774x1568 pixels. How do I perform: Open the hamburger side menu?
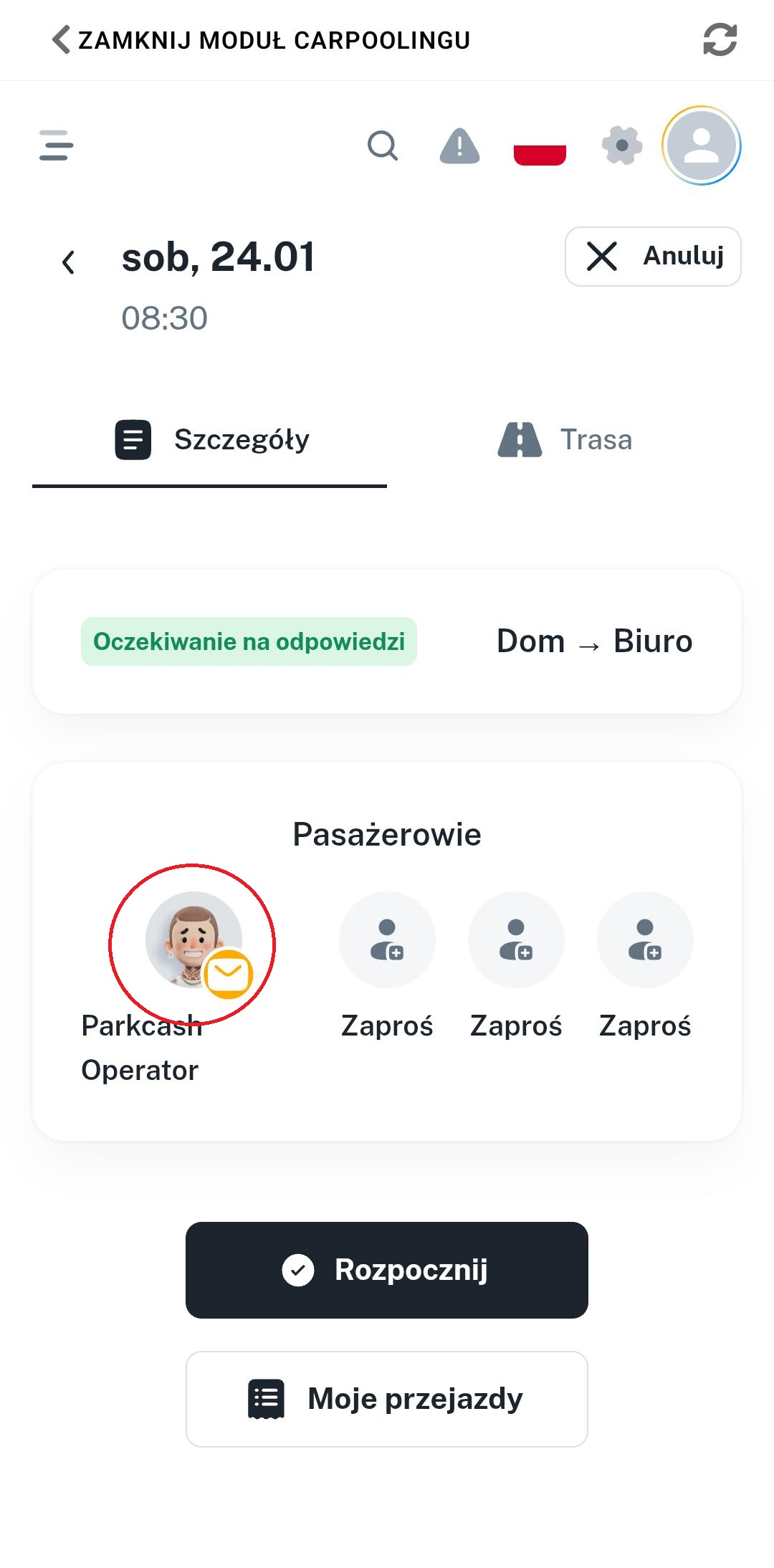point(57,145)
